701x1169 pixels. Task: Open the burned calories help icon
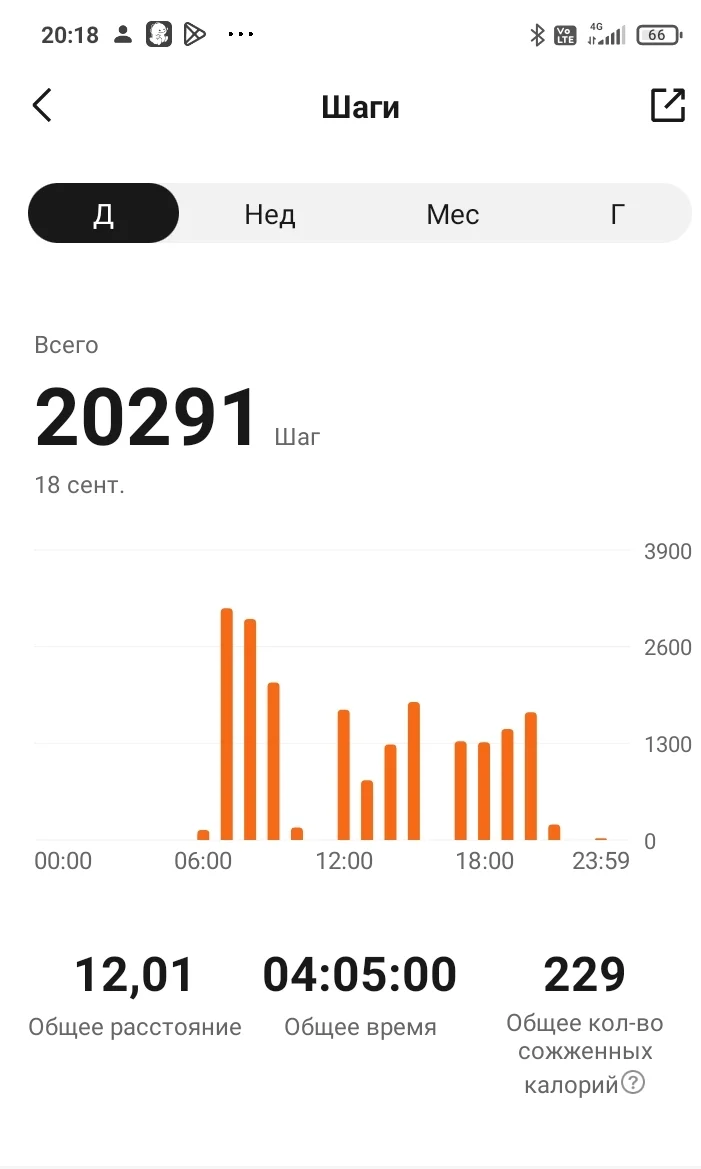click(x=633, y=1082)
